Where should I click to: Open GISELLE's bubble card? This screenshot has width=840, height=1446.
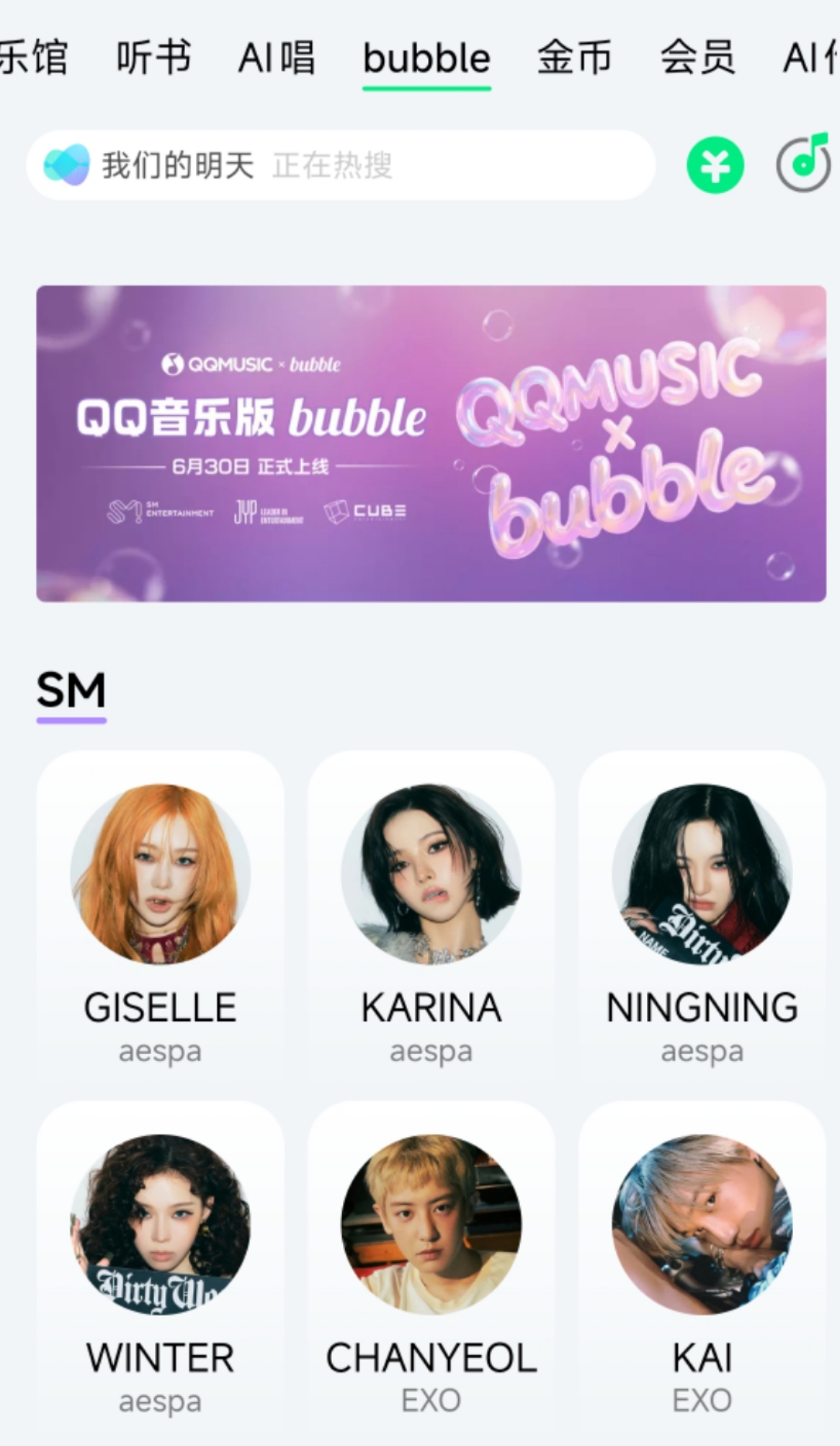[x=160, y=918]
